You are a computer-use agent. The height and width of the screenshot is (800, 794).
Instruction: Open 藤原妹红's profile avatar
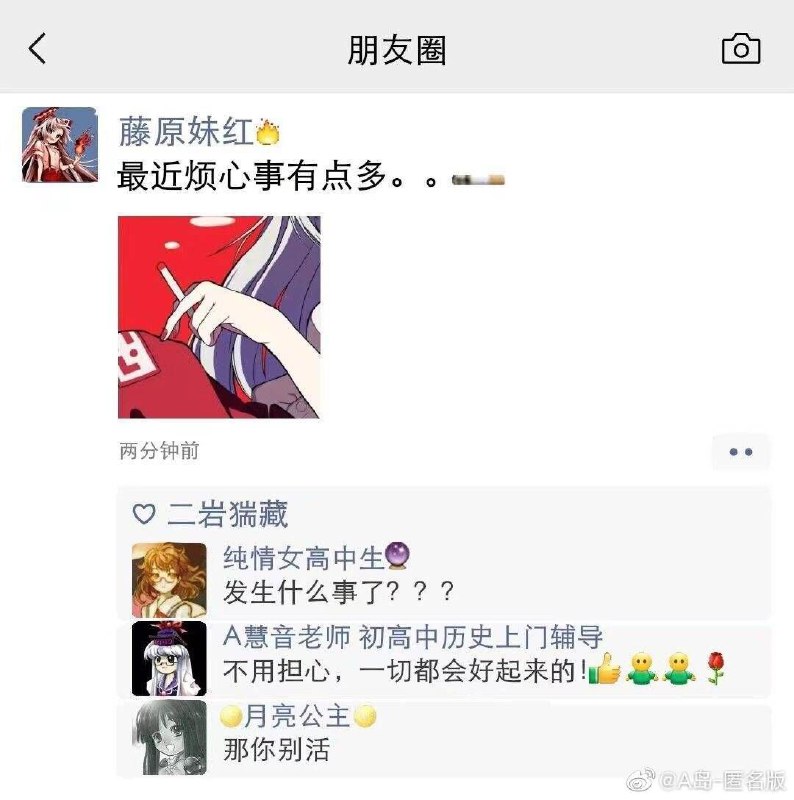tap(60, 145)
